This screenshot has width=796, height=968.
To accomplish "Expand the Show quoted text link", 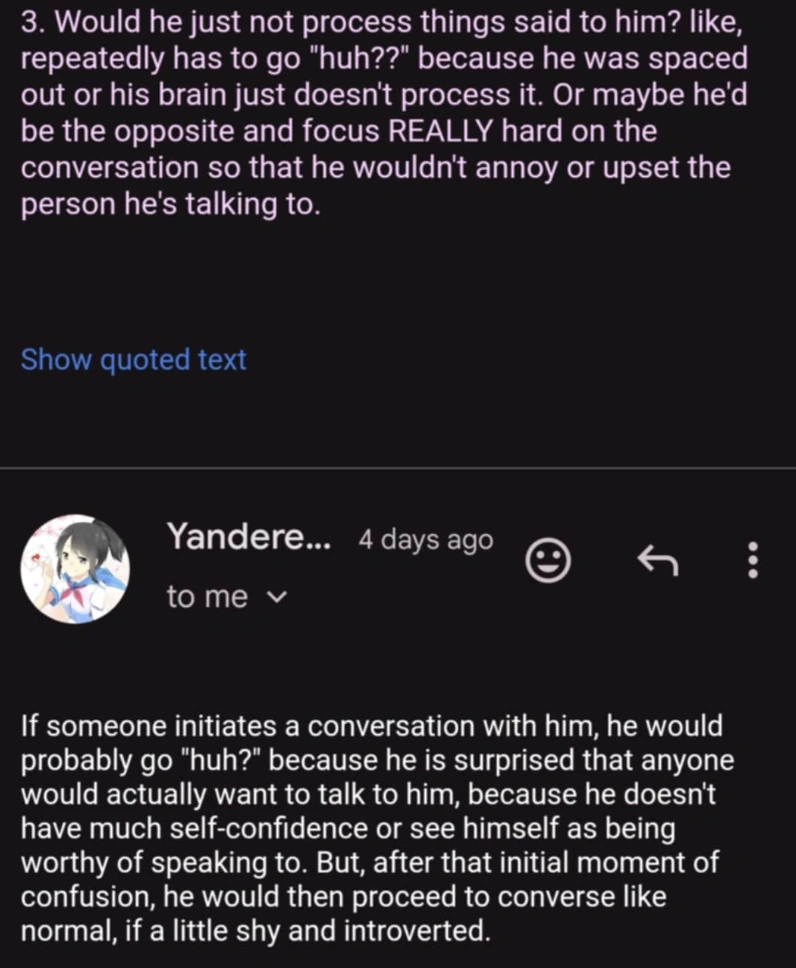I will point(133,359).
